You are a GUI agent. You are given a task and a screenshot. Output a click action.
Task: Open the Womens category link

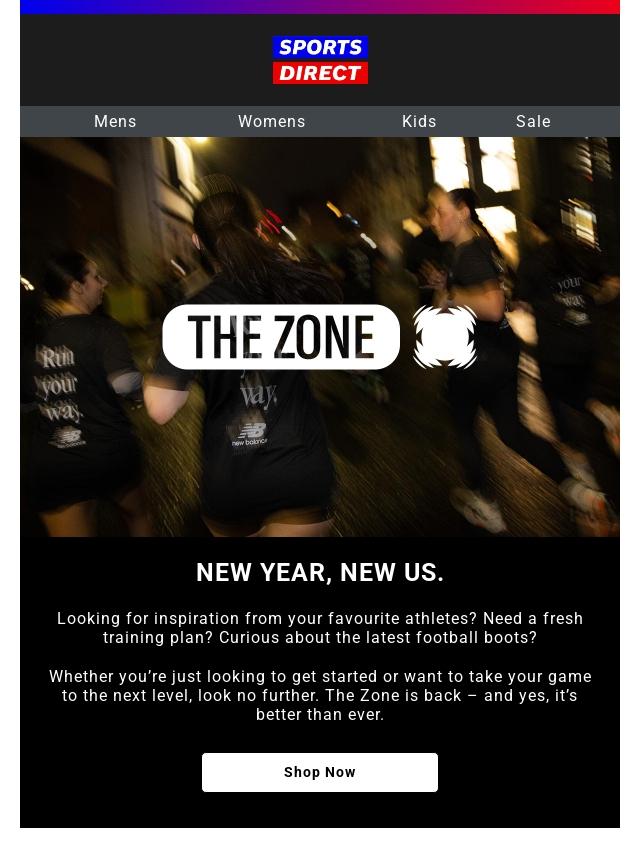pos(271,121)
